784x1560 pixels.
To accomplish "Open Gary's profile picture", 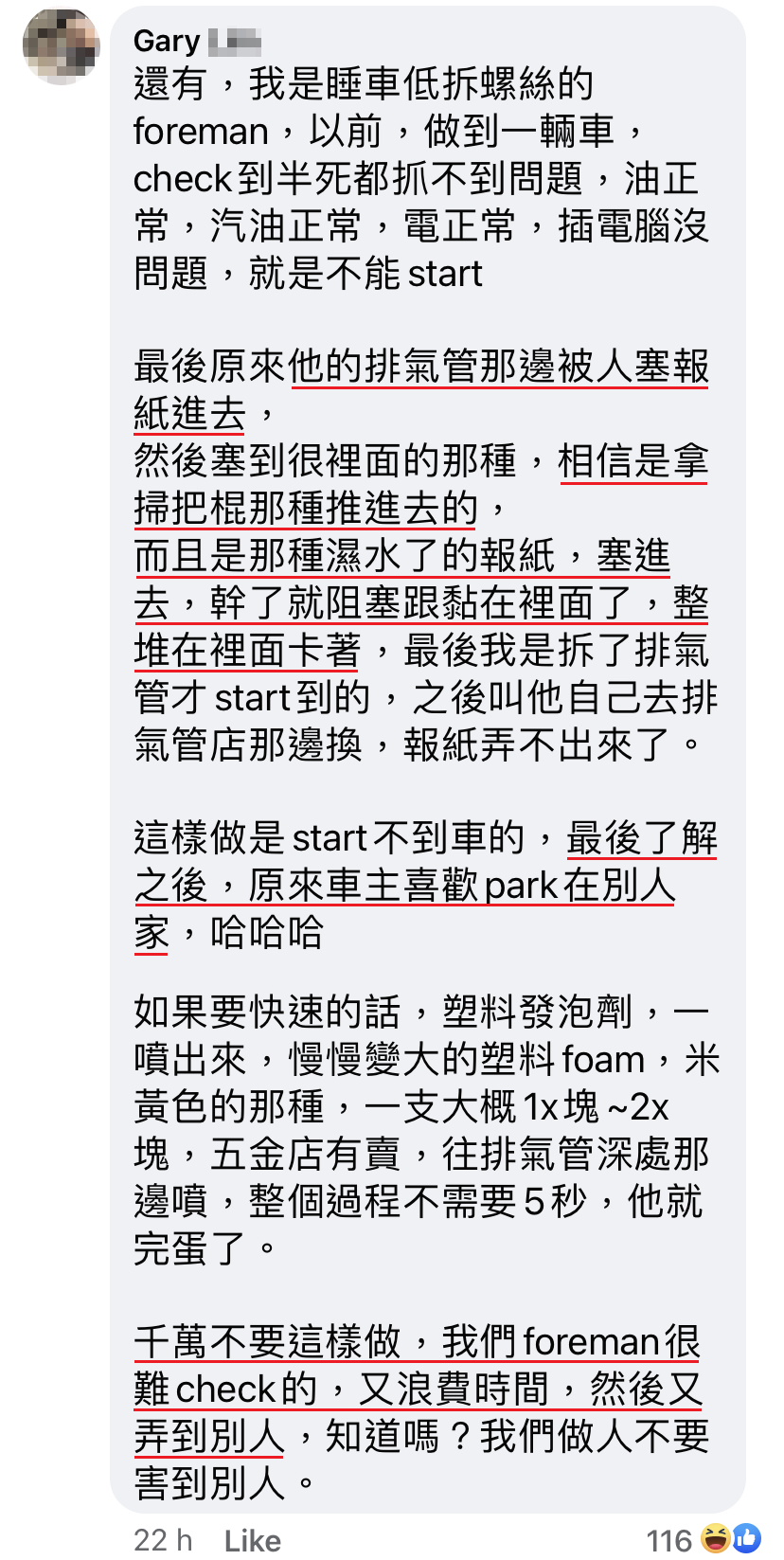I will tap(61, 46).
